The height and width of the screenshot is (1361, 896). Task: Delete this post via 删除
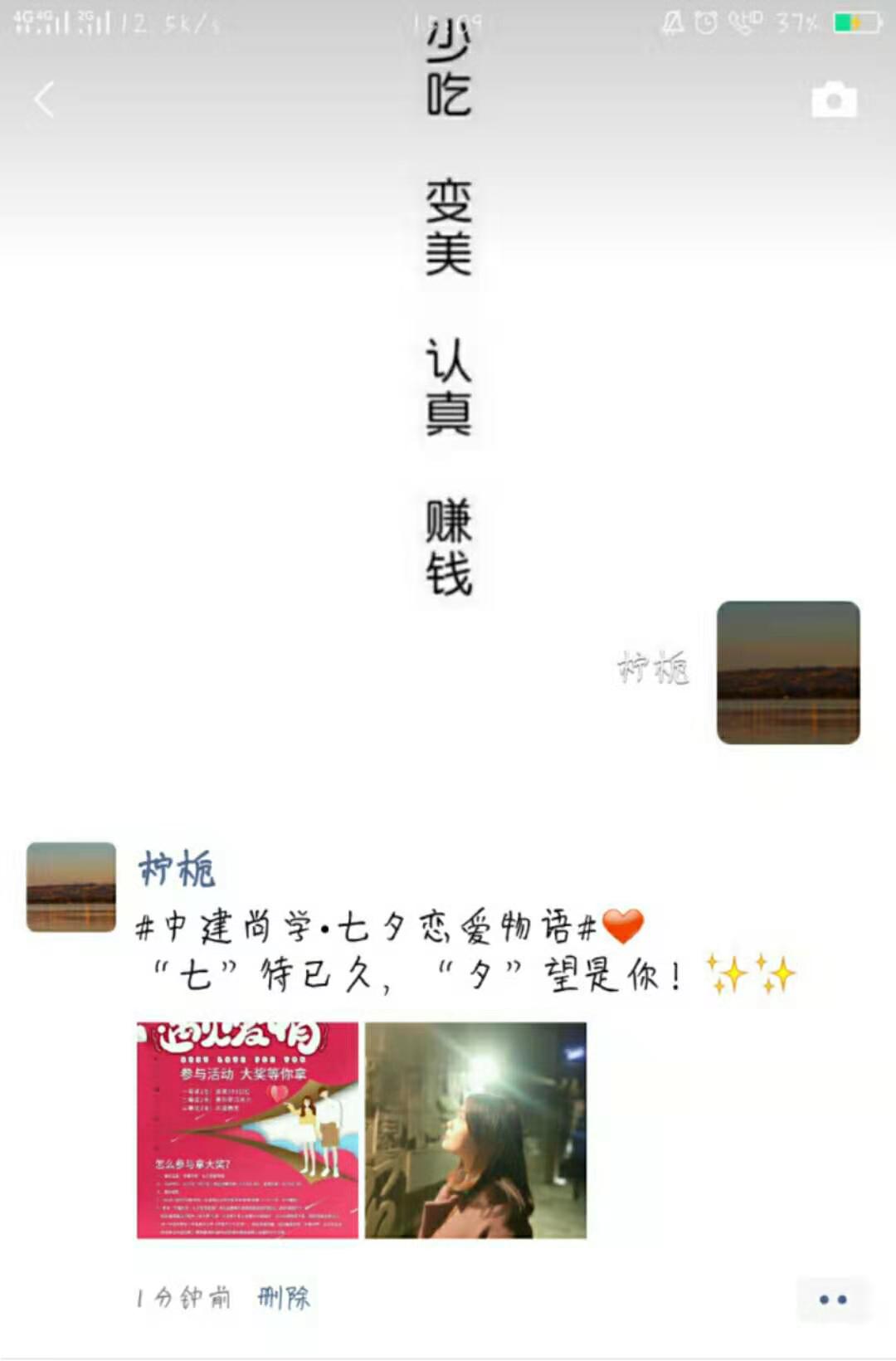coord(284,1297)
